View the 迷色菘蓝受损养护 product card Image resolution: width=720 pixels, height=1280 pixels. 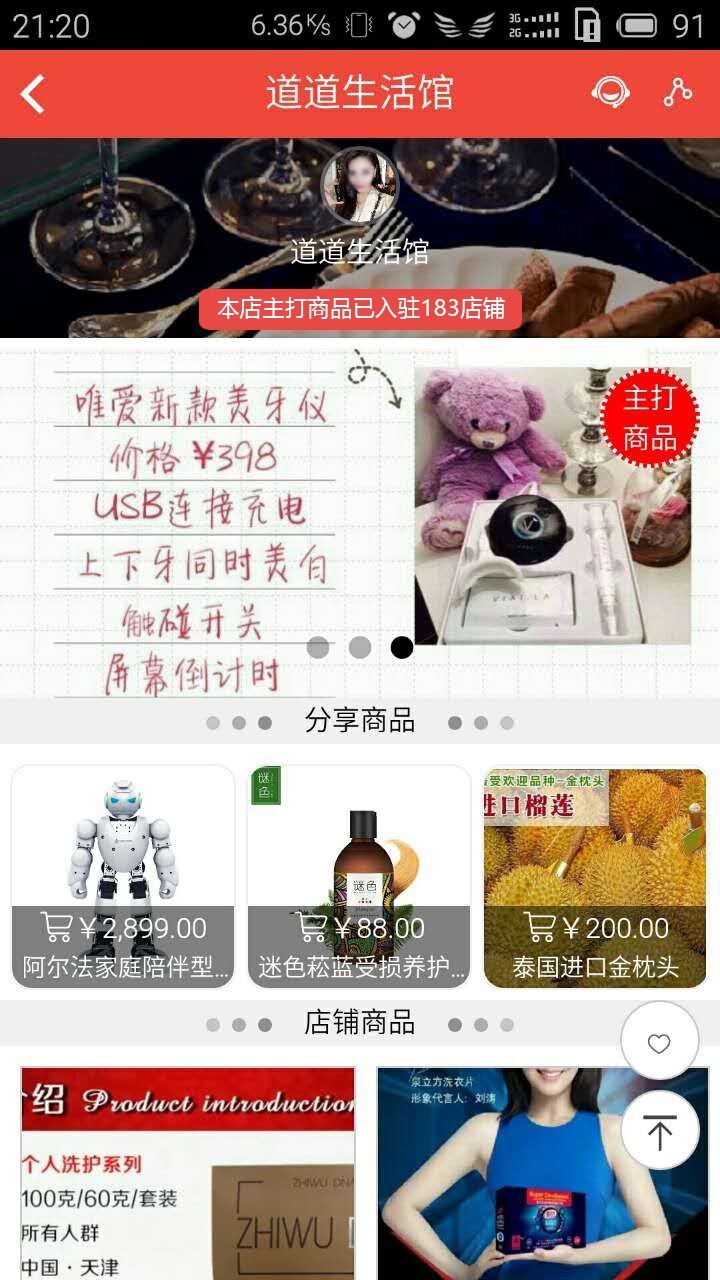359,876
